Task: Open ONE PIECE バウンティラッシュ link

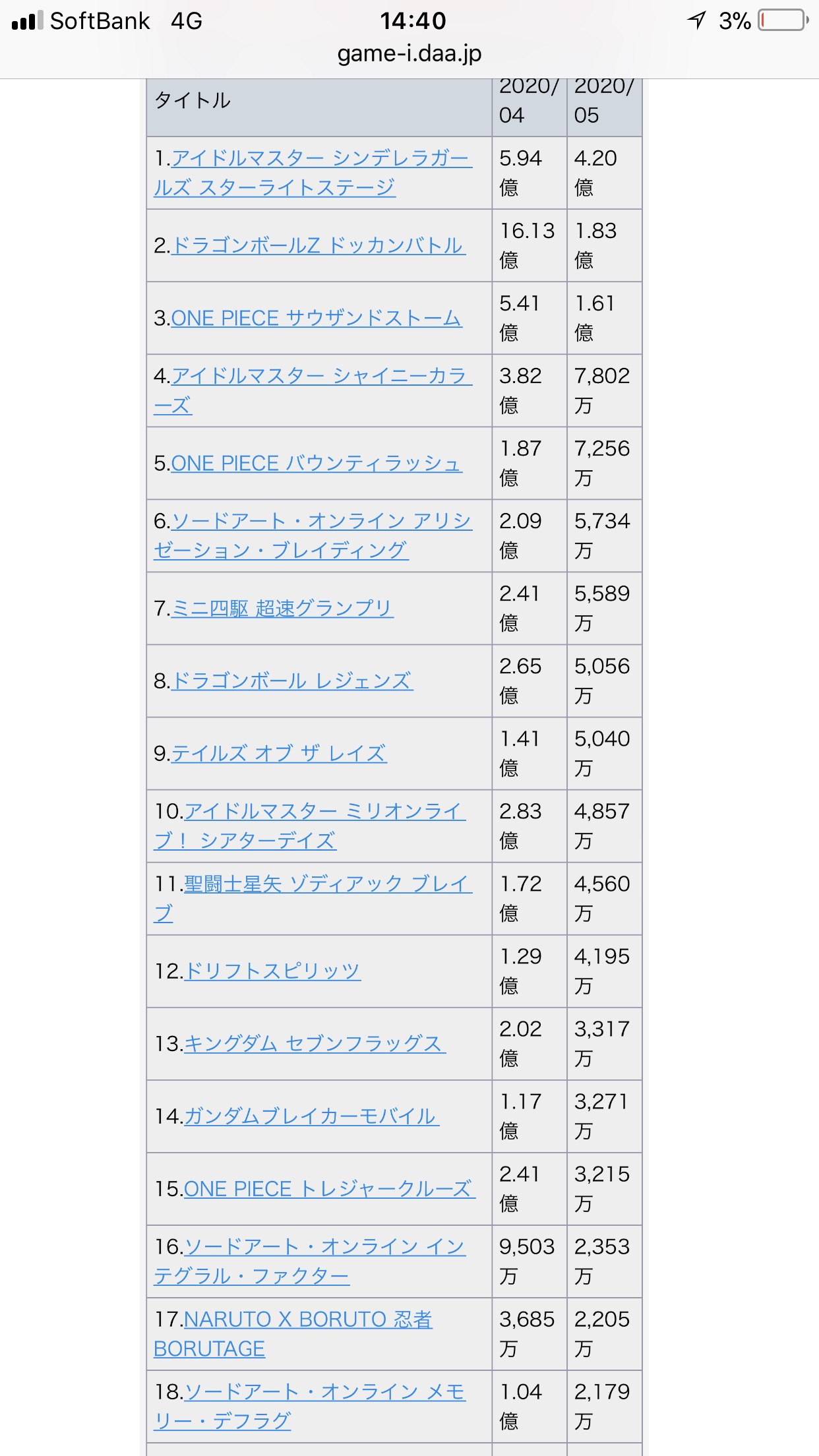Action: [x=317, y=463]
